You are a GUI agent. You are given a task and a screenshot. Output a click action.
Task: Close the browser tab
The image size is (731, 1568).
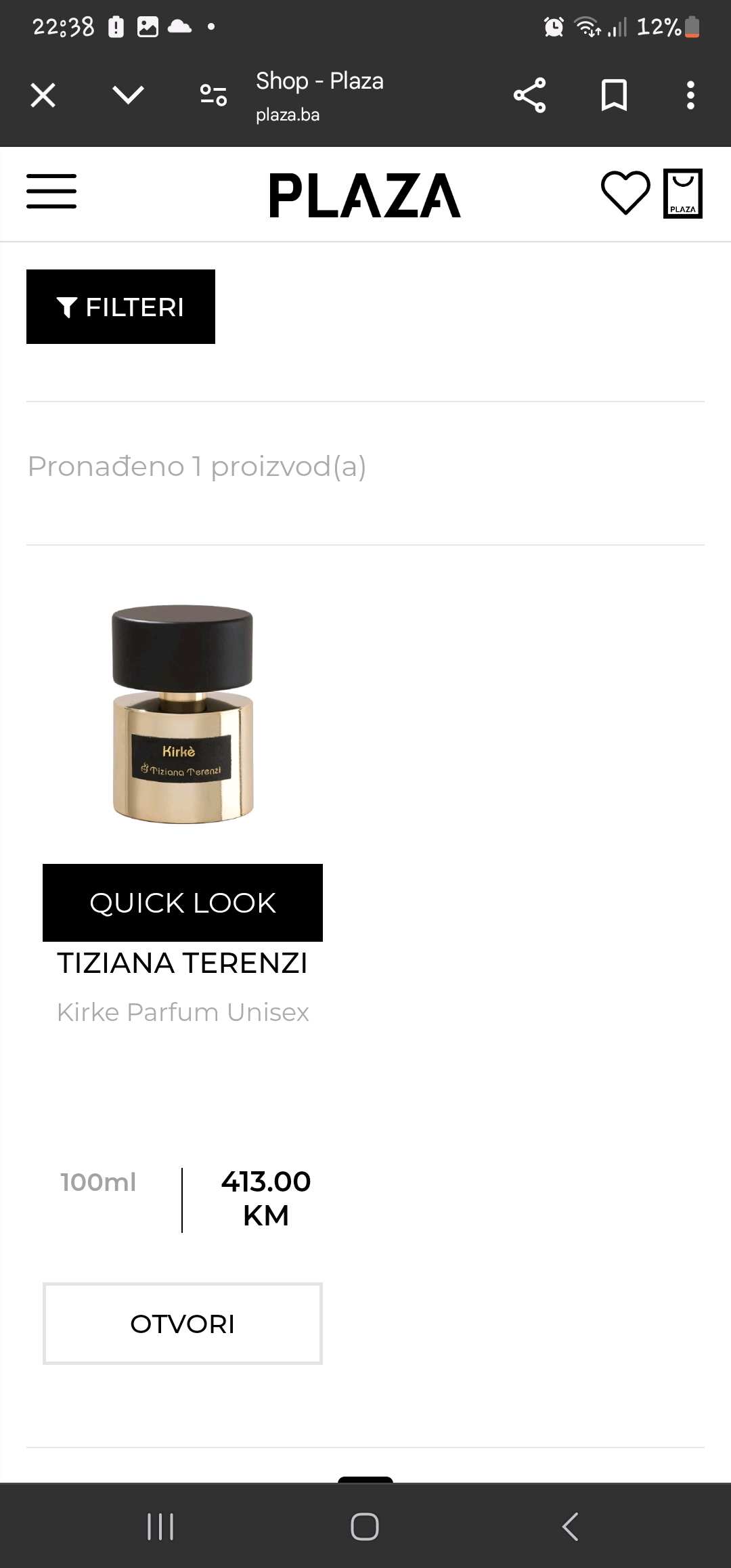click(43, 95)
